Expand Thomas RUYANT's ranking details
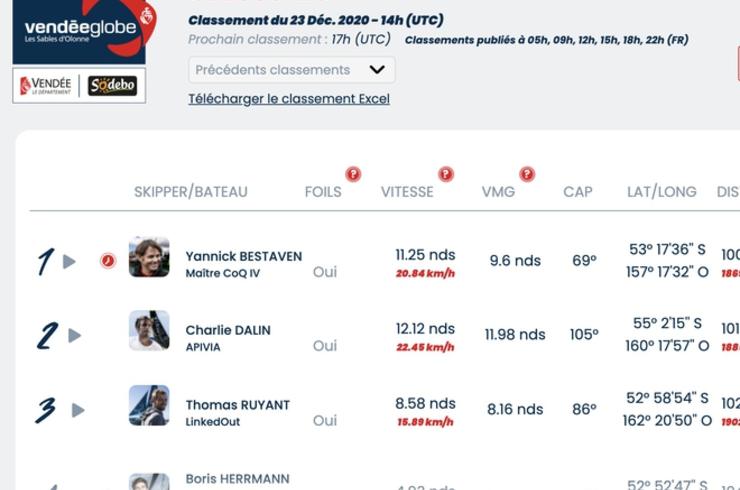The width and height of the screenshot is (740, 490). tap(78, 410)
